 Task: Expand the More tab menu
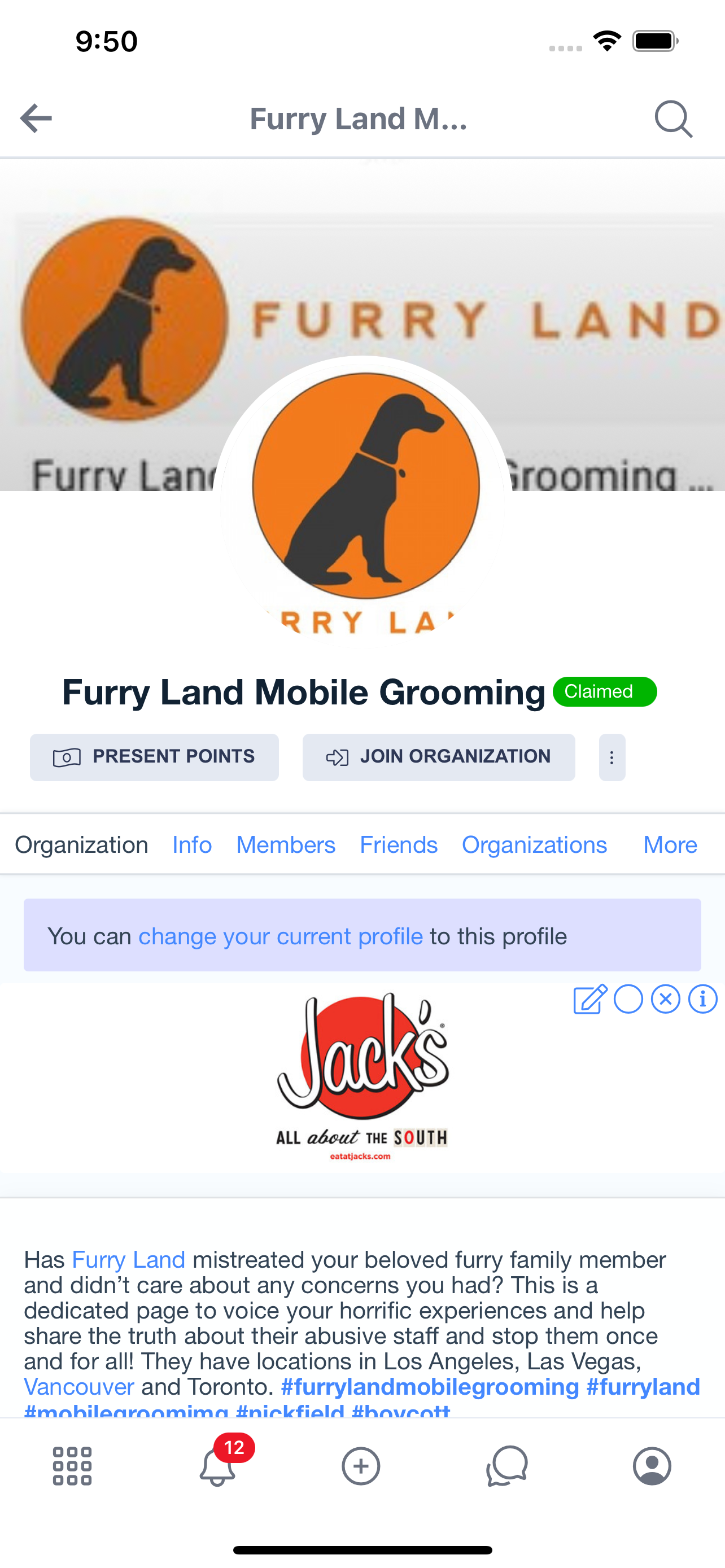[x=670, y=844]
